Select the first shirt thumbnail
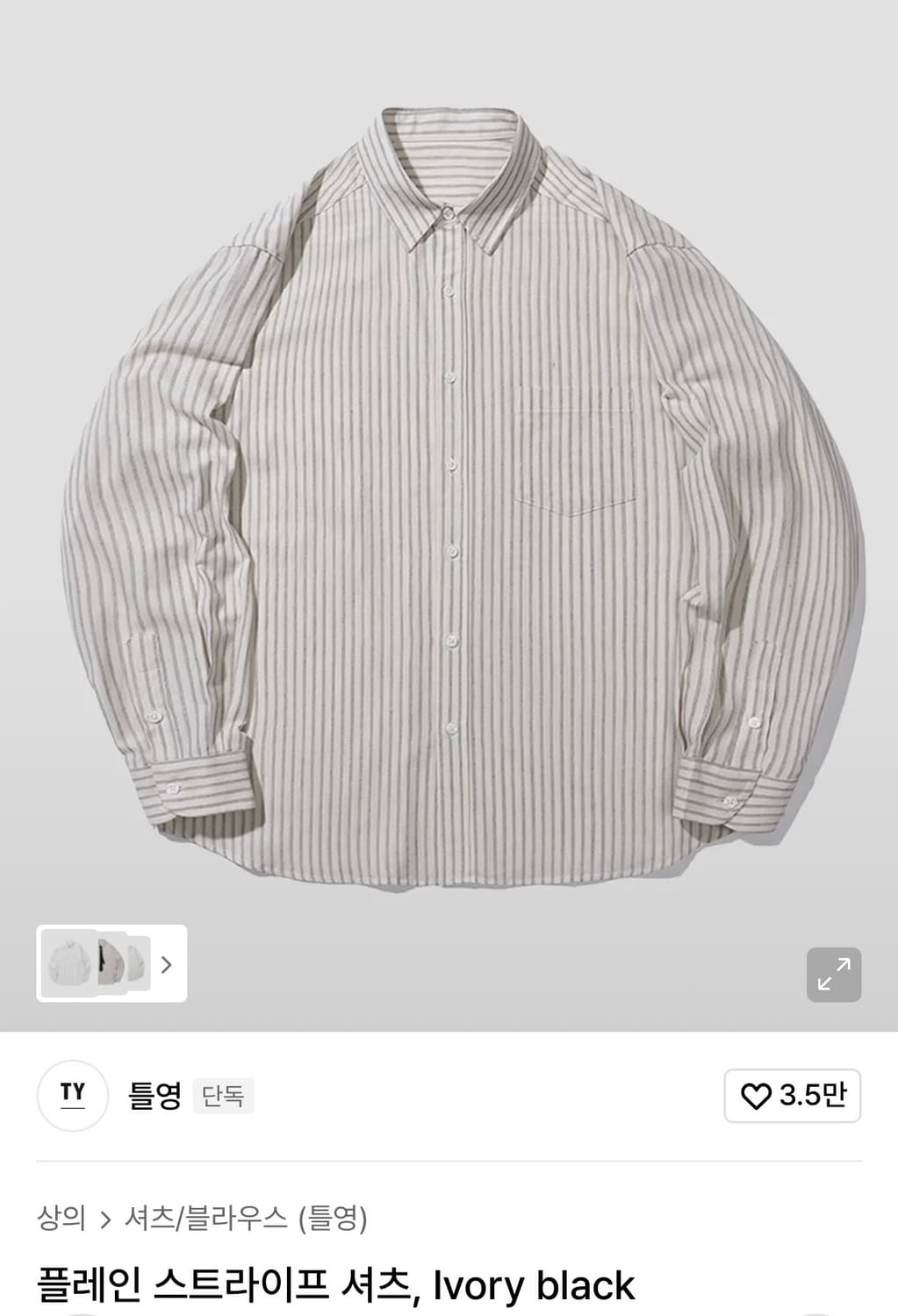The height and width of the screenshot is (1316, 898). click(x=68, y=963)
